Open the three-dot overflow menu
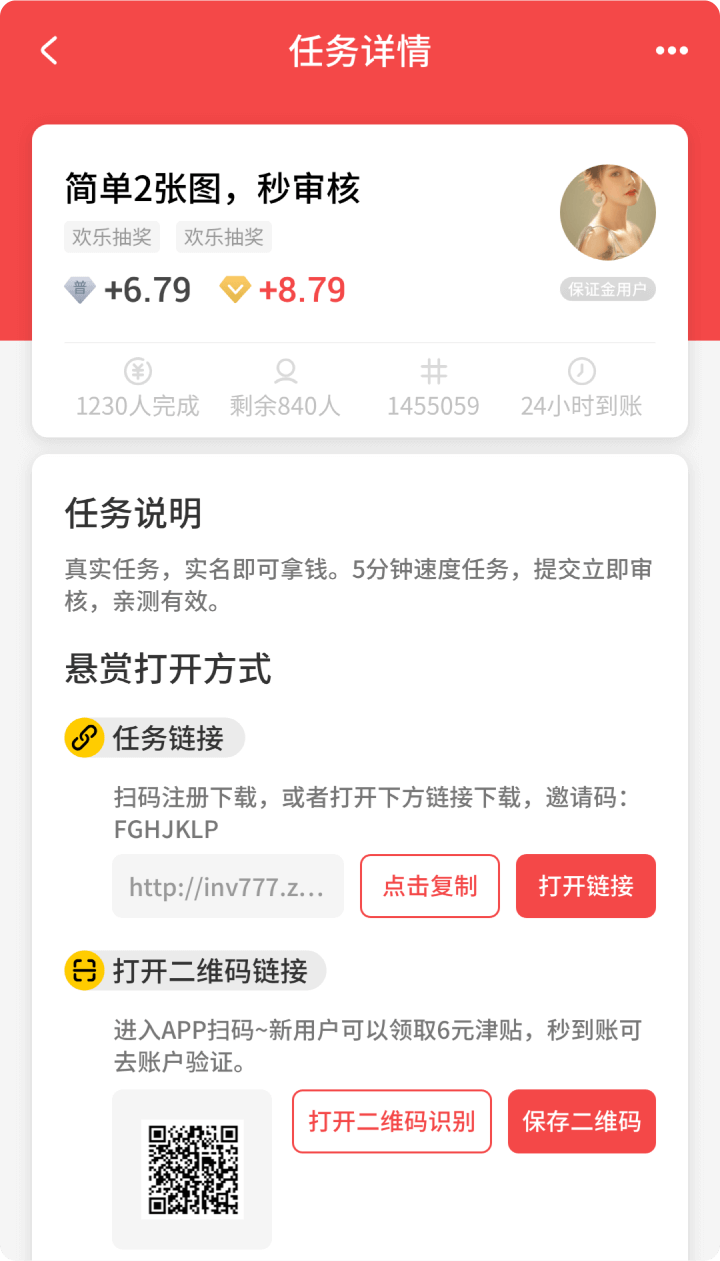This screenshot has height=1261, width=720. click(672, 51)
